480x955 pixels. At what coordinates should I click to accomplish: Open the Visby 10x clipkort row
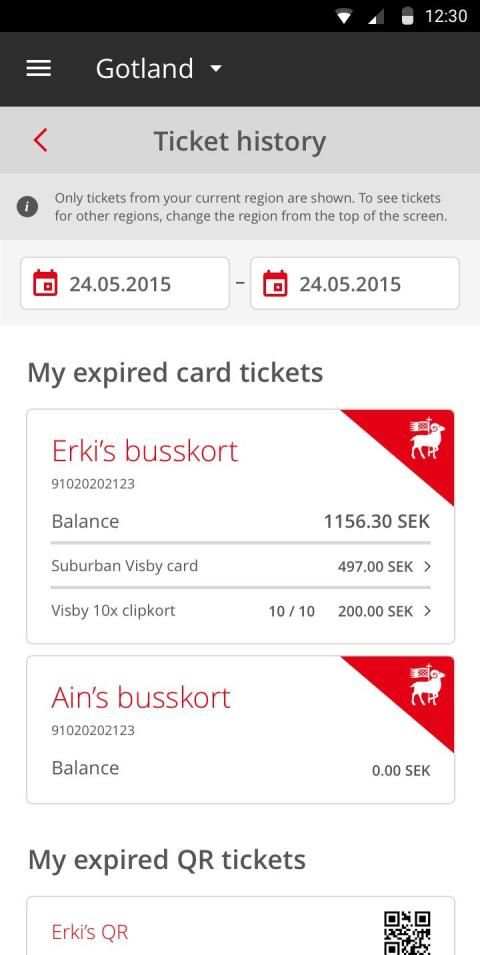click(x=241, y=611)
